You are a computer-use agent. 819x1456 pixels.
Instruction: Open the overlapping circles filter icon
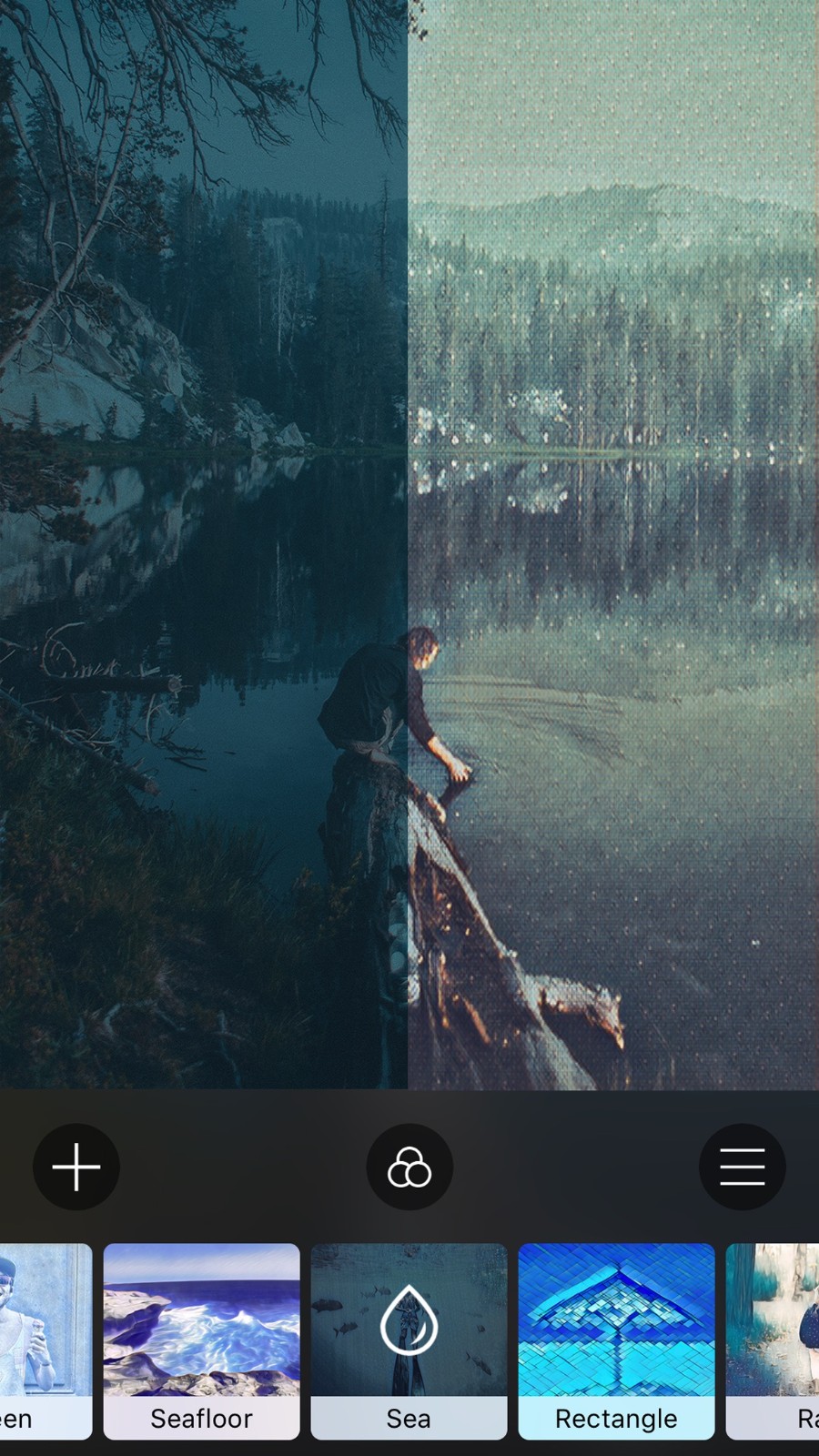(409, 1167)
